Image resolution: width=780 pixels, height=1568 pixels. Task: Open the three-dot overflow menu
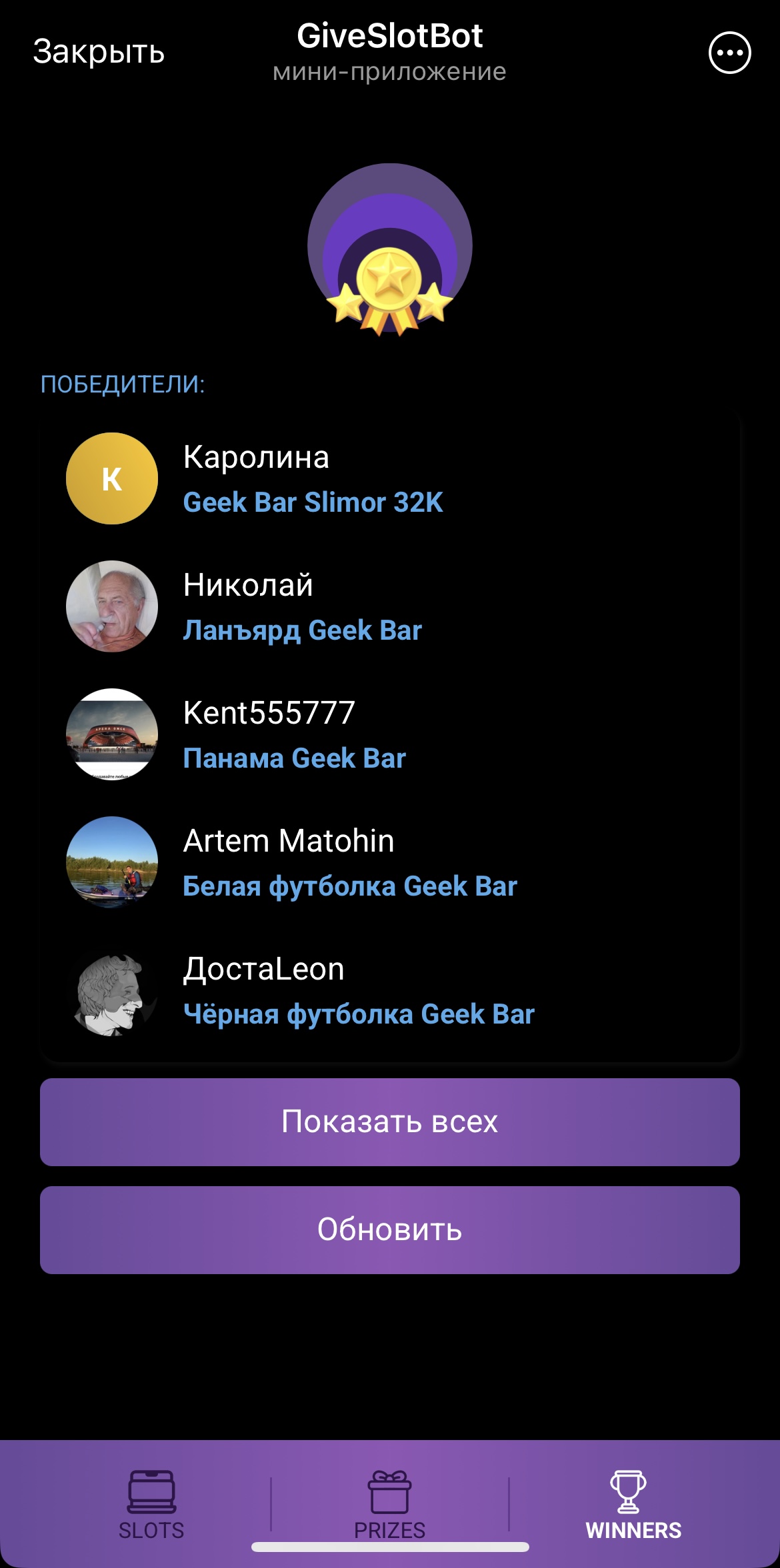[x=729, y=53]
